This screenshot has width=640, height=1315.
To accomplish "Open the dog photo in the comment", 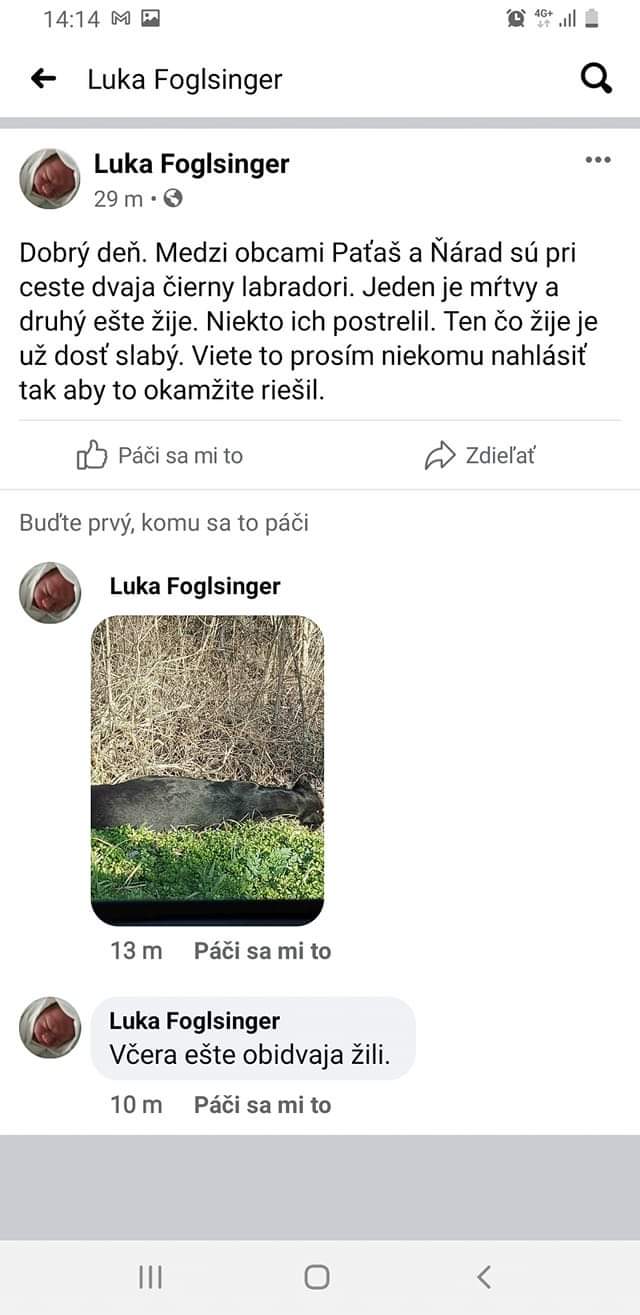I will tap(207, 770).
